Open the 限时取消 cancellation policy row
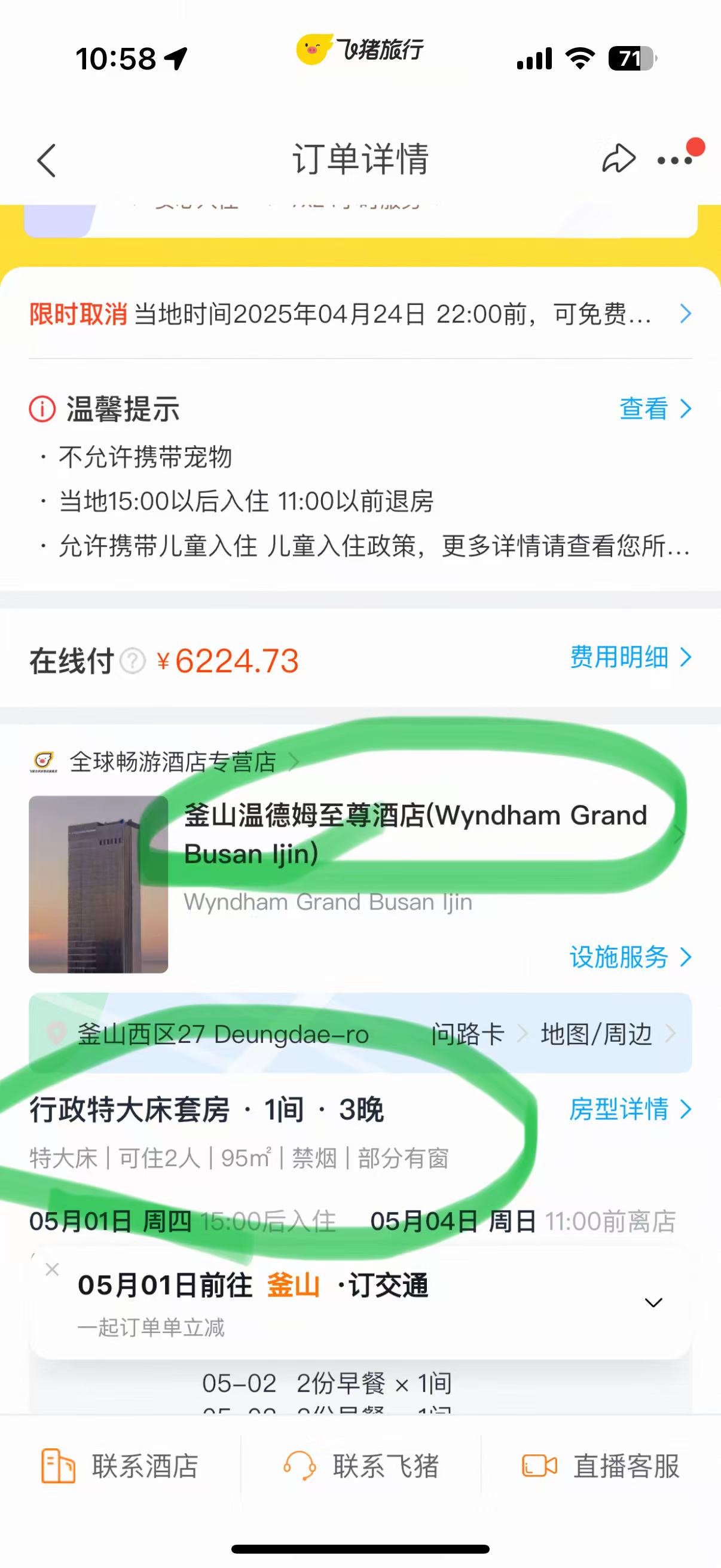 click(360, 314)
